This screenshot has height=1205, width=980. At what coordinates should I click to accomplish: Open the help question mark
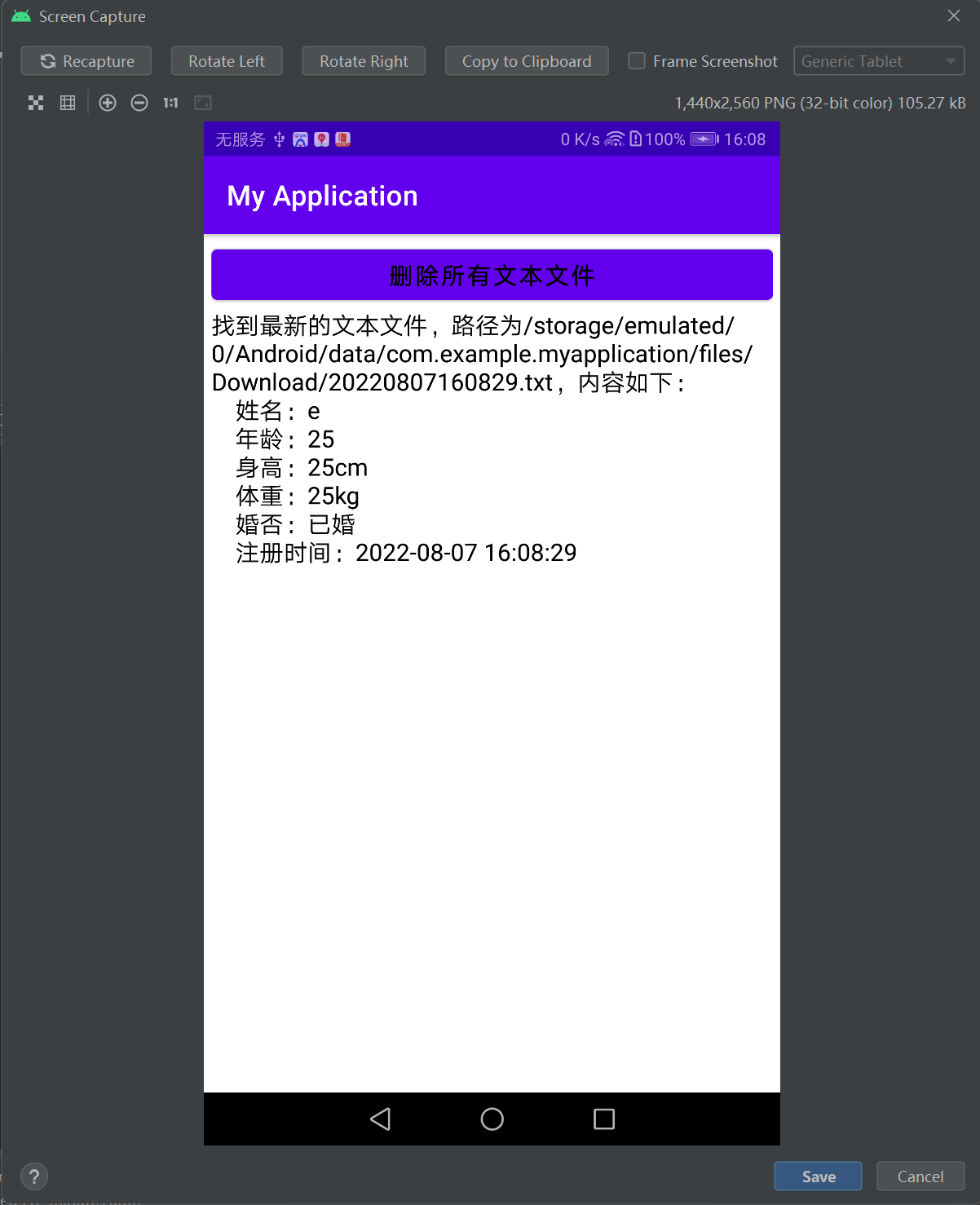click(34, 1176)
